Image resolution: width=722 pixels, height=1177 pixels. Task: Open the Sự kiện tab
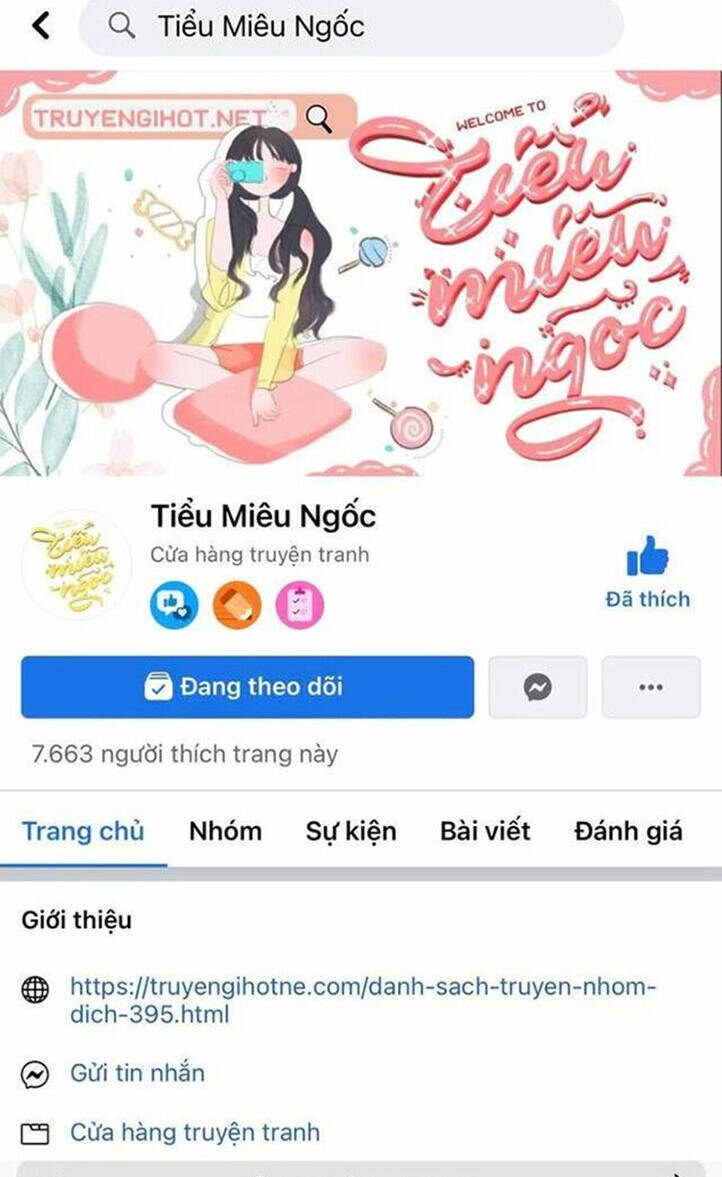click(x=350, y=832)
